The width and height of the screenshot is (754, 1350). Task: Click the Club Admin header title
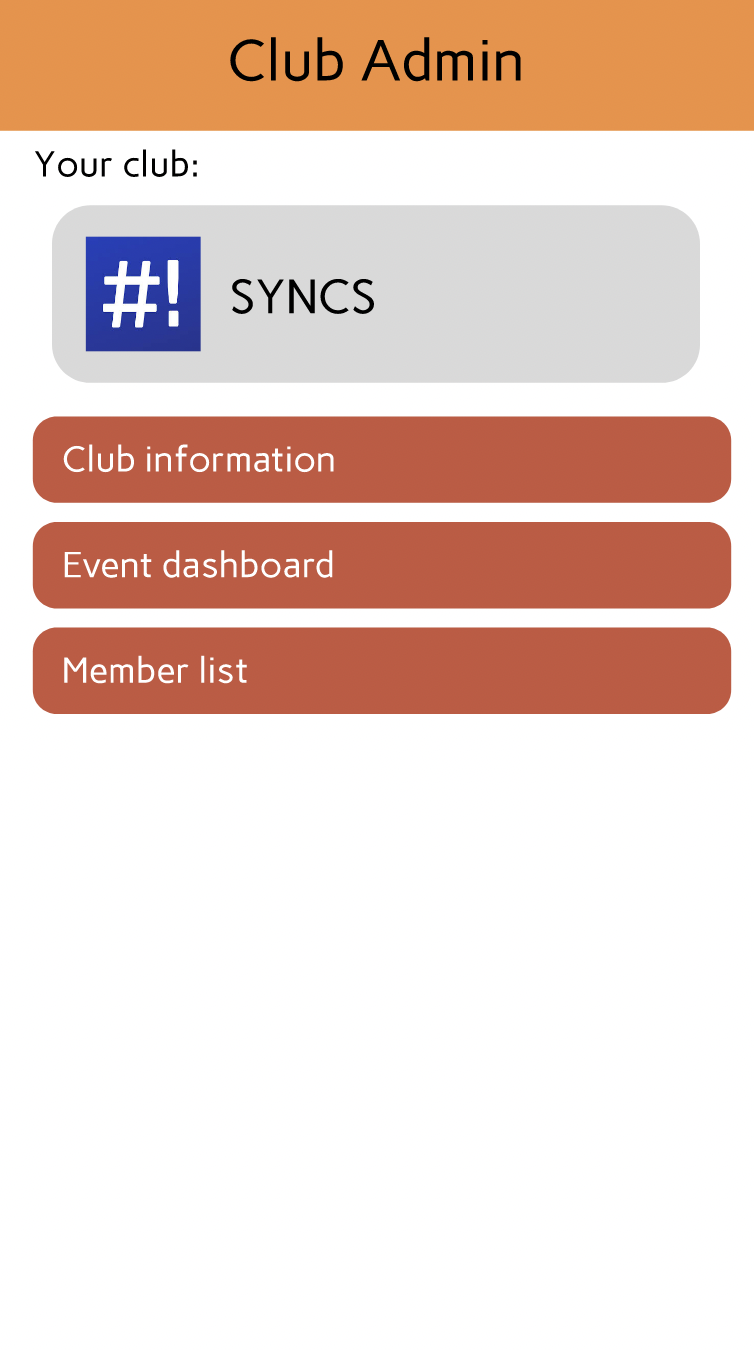click(377, 60)
